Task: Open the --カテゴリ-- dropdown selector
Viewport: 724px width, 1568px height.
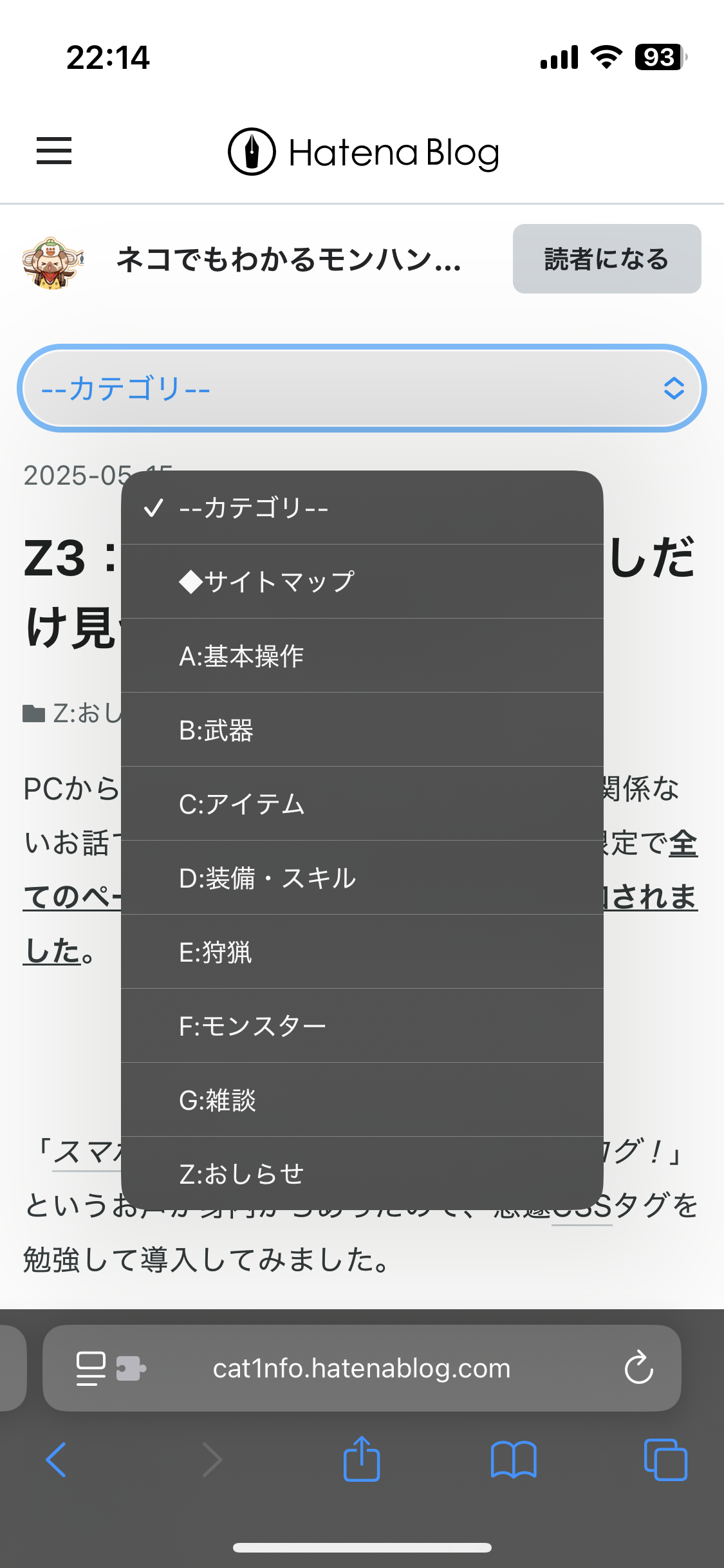Action: [x=362, y=387]
